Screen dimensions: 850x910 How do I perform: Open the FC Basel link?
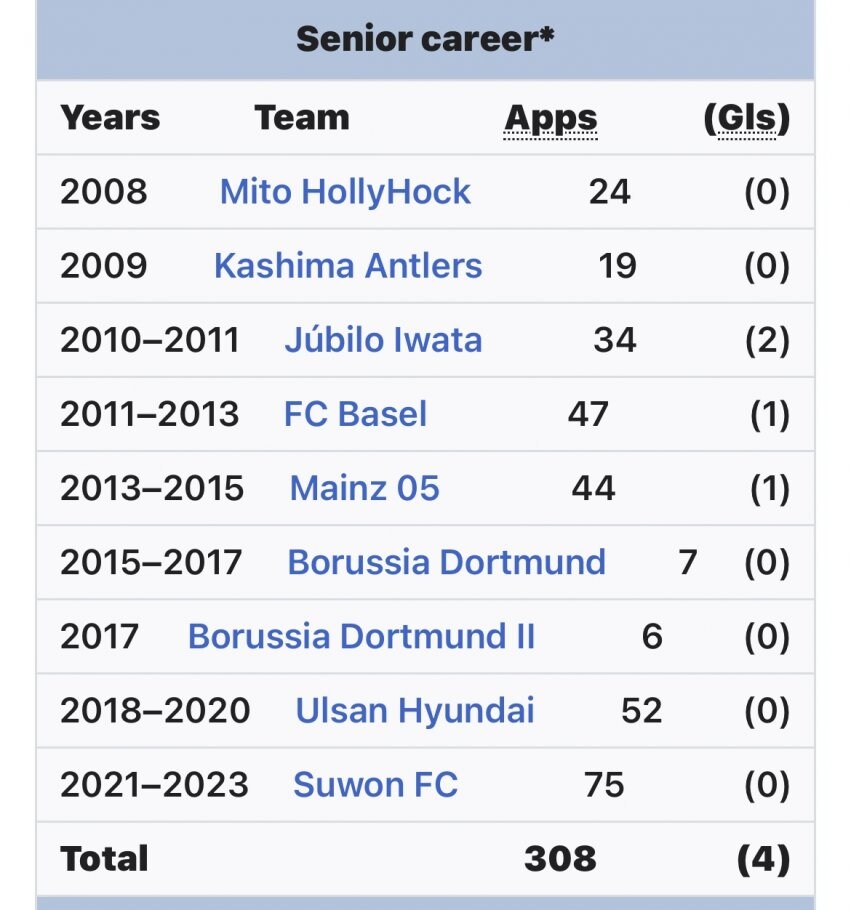[x=355, y=414]
